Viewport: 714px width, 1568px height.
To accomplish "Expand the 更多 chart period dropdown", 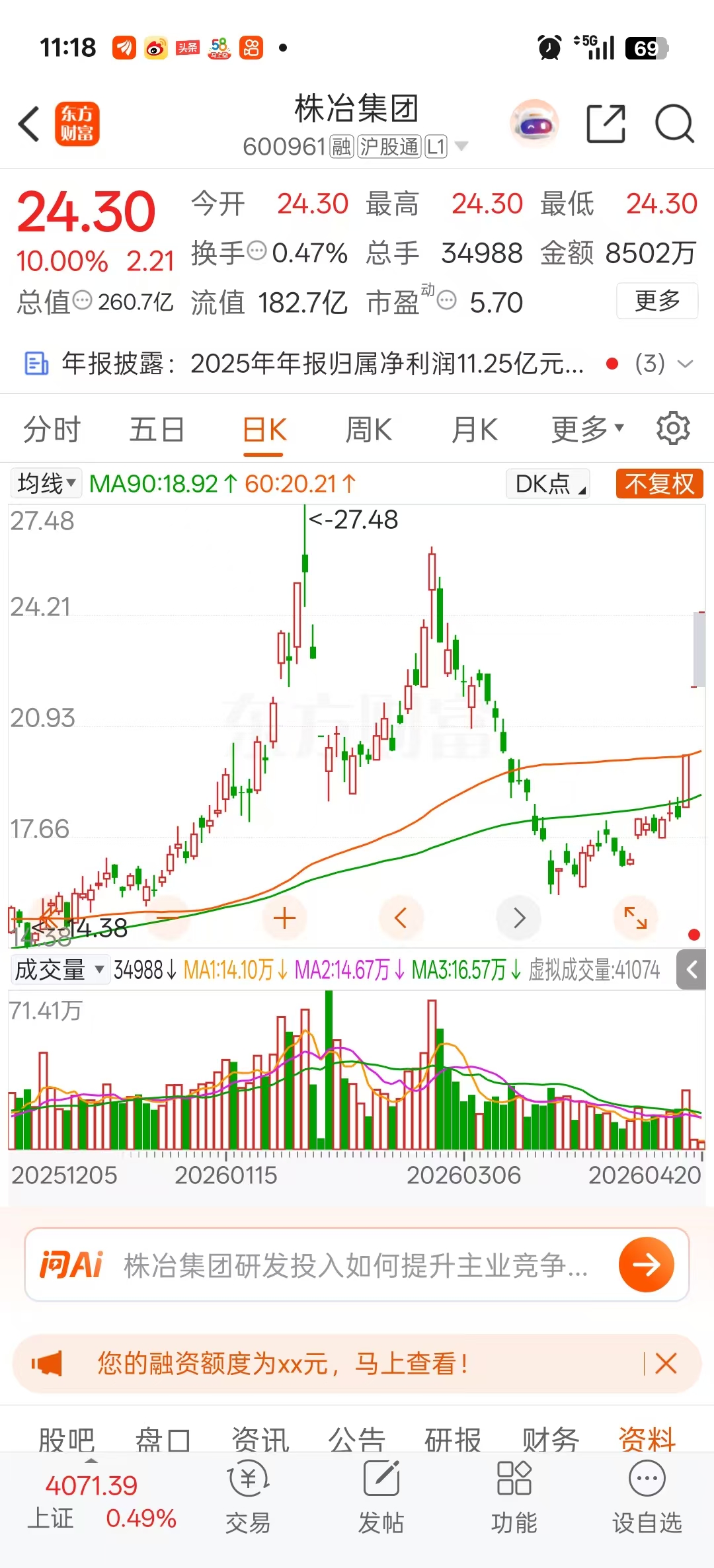I will [587, 430].
